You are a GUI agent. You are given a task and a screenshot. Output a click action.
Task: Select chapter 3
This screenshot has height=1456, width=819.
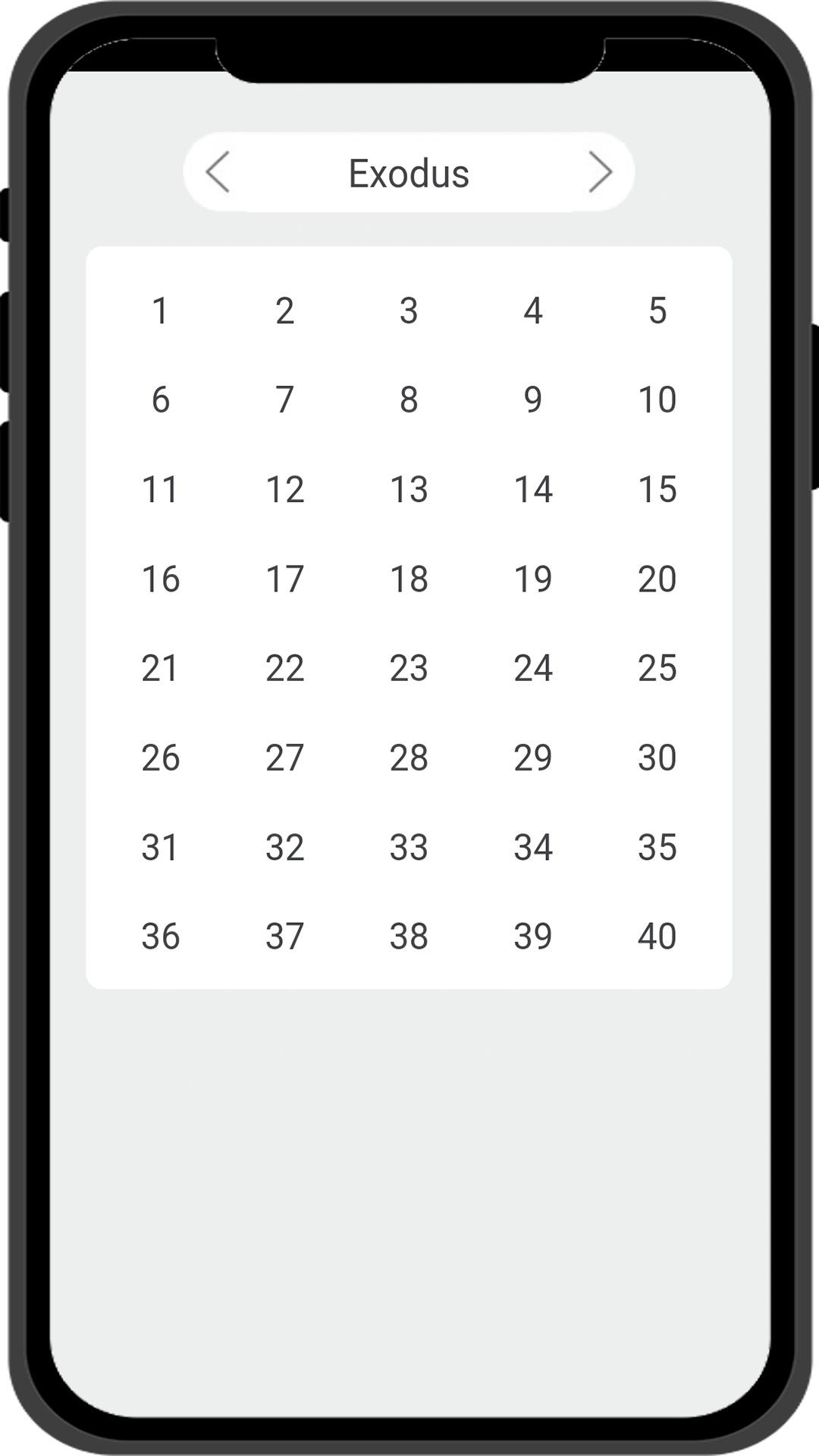(409, 310)
